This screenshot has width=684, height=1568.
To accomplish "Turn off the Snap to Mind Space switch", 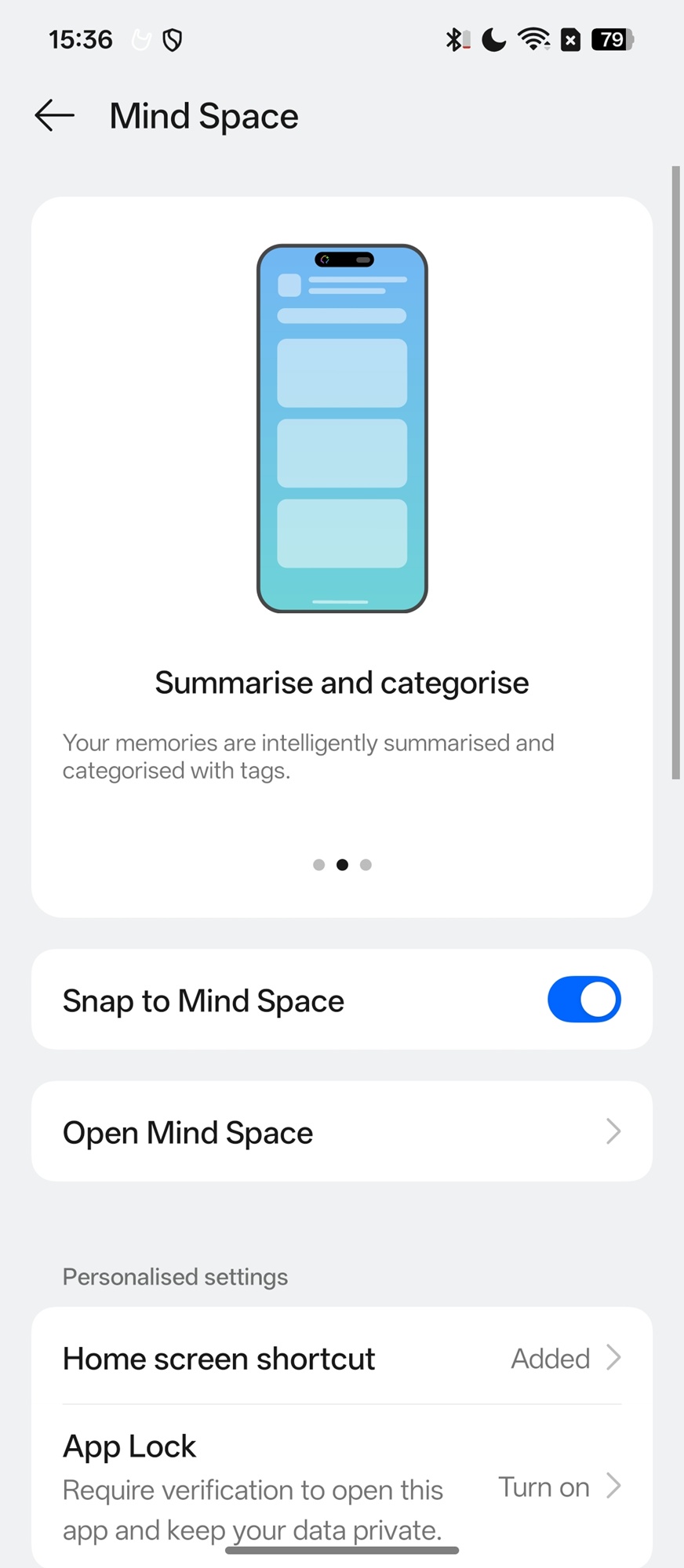I will point(584,1000).
